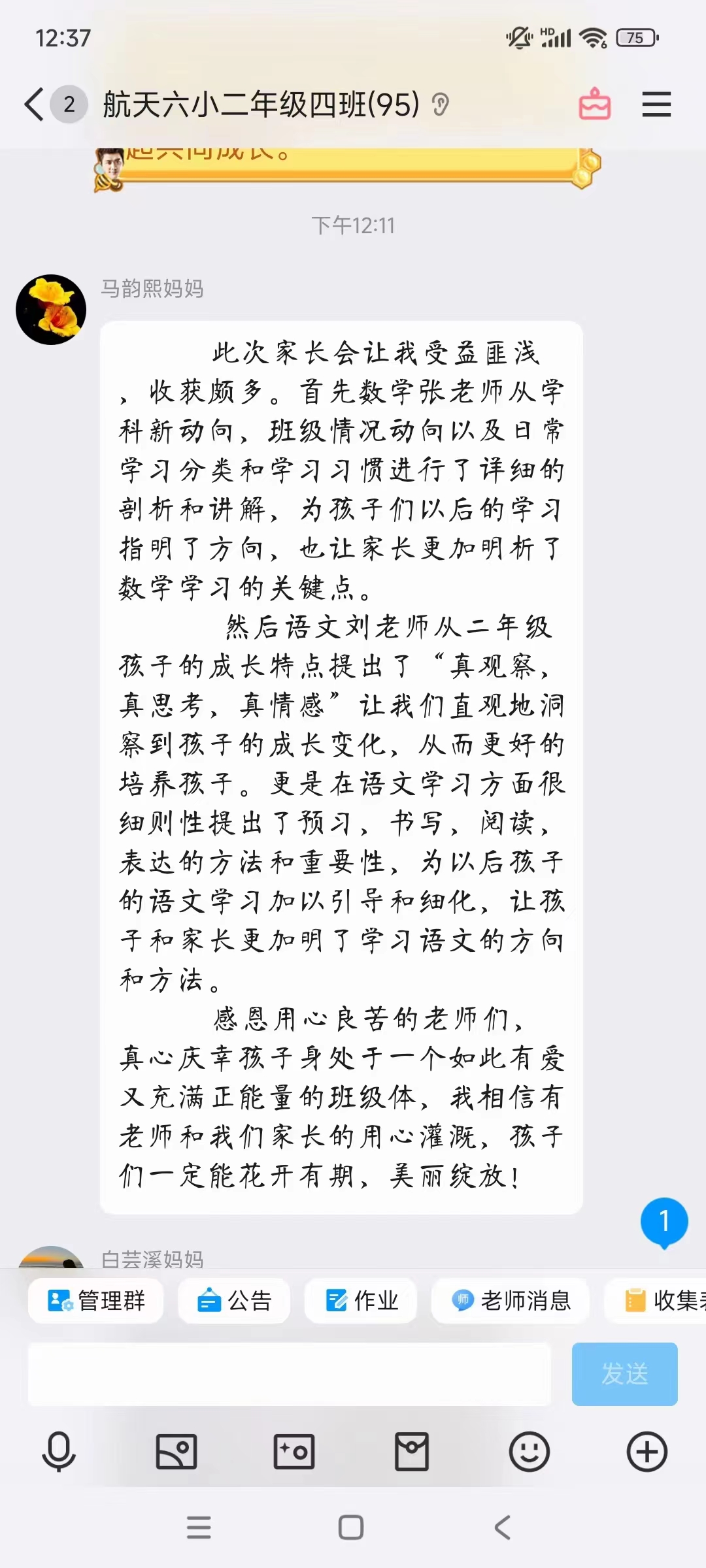Go back from the class group chat
706x1568 pixels.
[x=35, y=105]
